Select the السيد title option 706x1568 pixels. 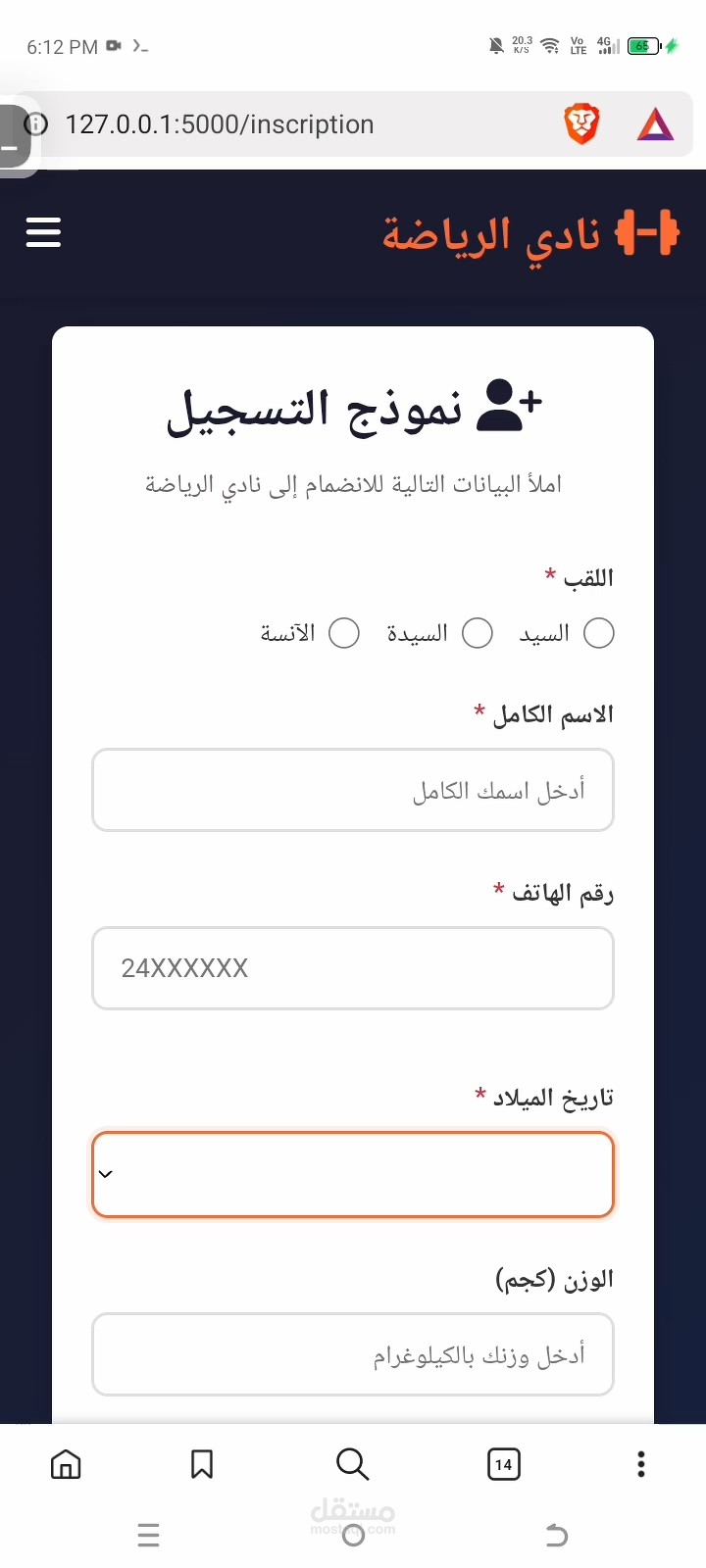[x=599, y=633]
